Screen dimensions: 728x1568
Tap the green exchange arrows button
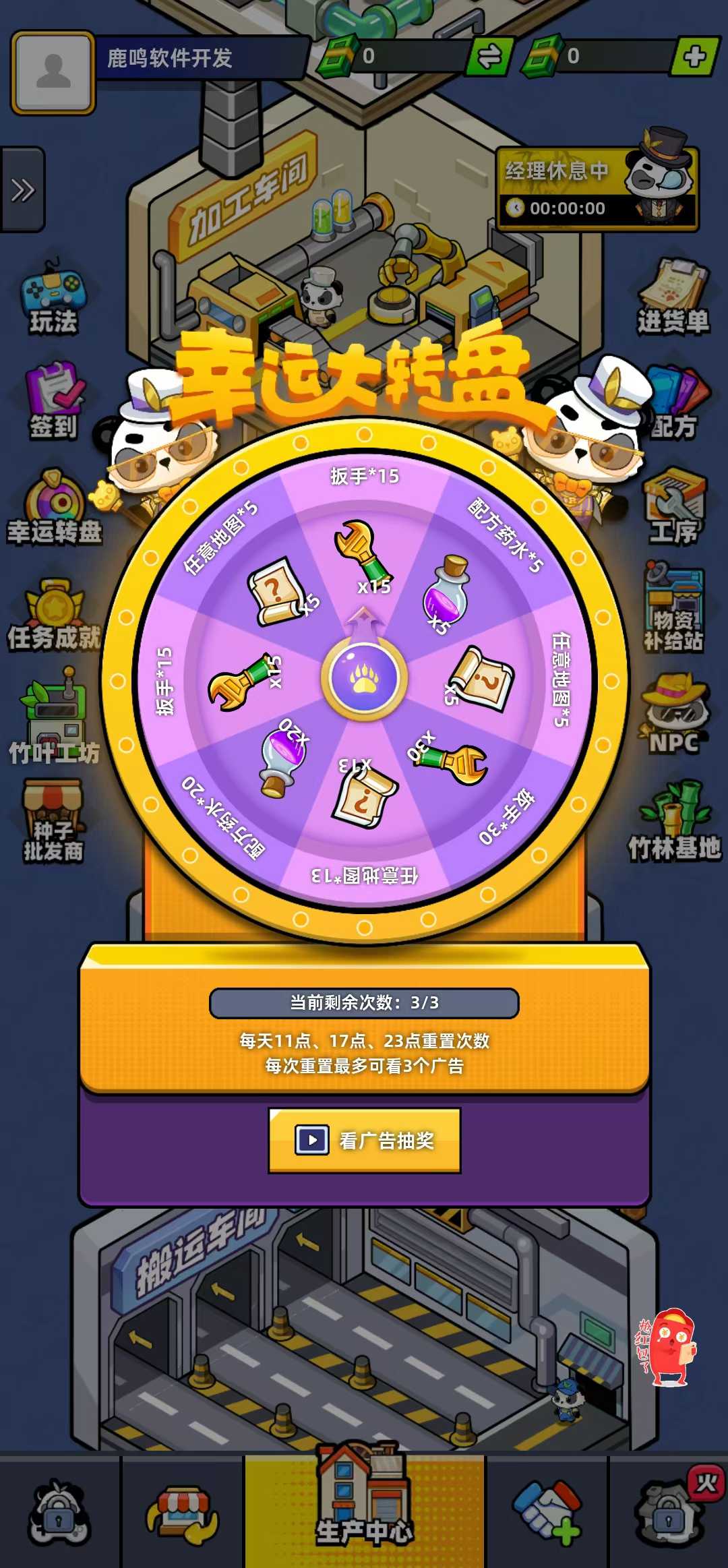(490, 57)
